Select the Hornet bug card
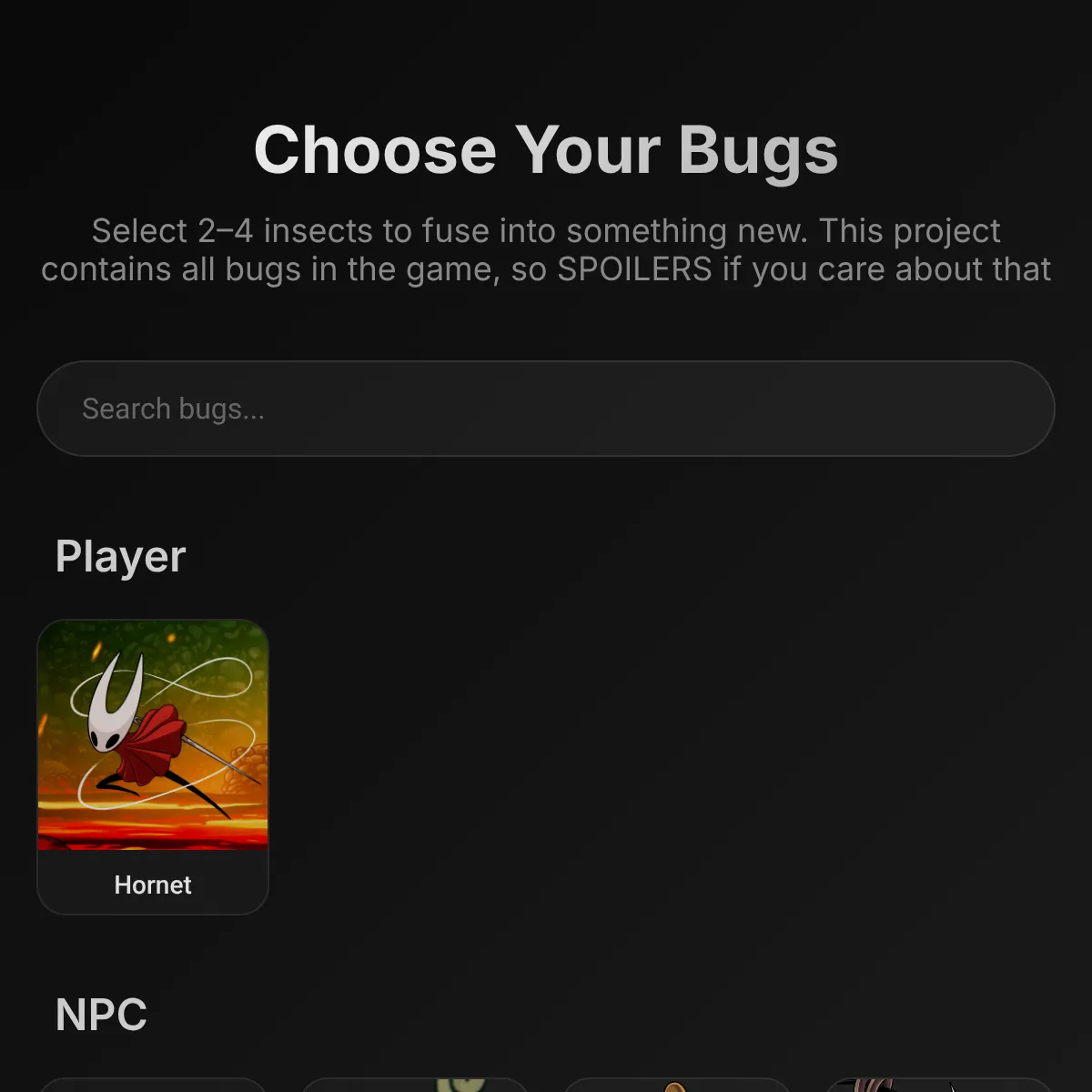The image size is (1092, 1092). click(153, 766)
